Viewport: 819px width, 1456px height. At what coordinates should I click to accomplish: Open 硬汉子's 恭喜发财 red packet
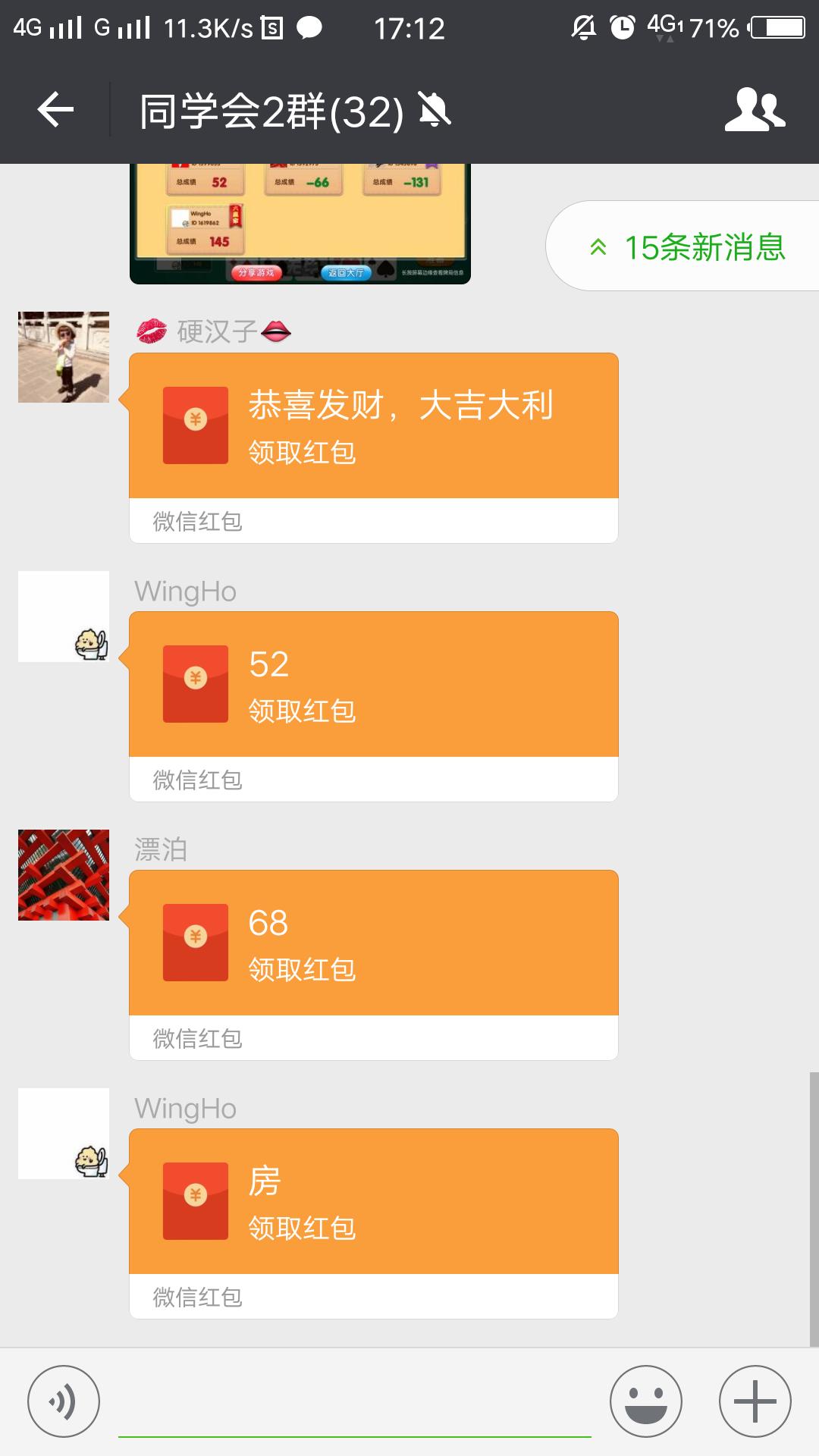coord(373,426)
